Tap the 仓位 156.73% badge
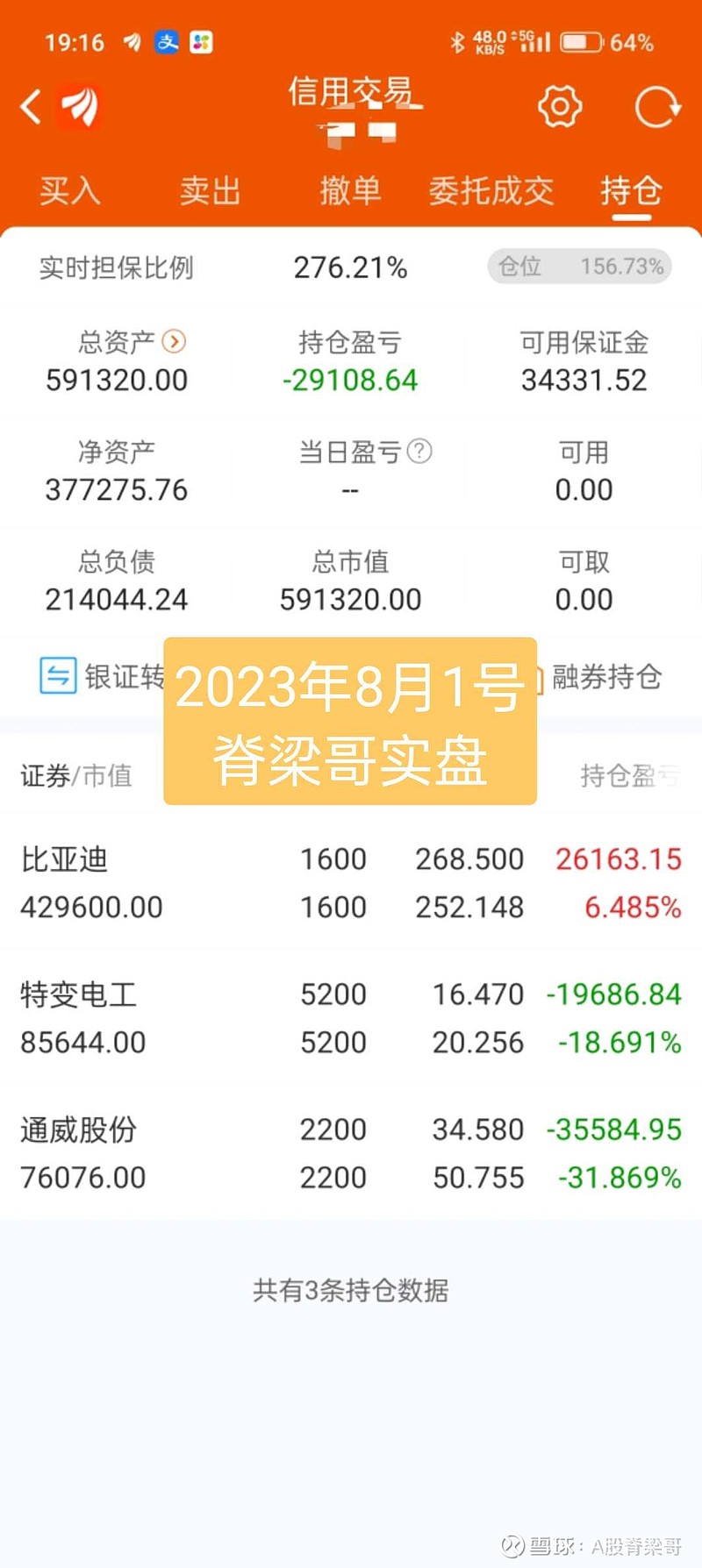Viewport: 702px width, 1568px height. [x=579, y=267]
